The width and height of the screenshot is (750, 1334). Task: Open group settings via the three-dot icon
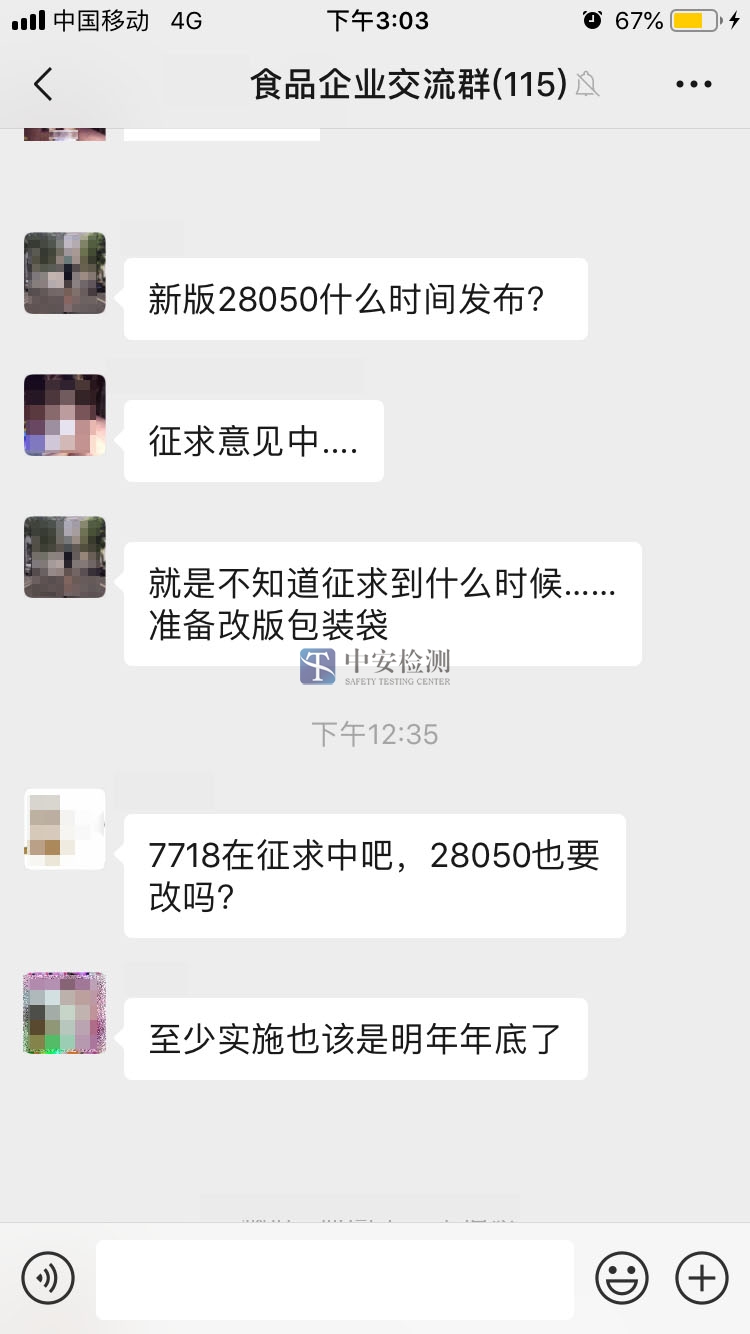[693, 84]
